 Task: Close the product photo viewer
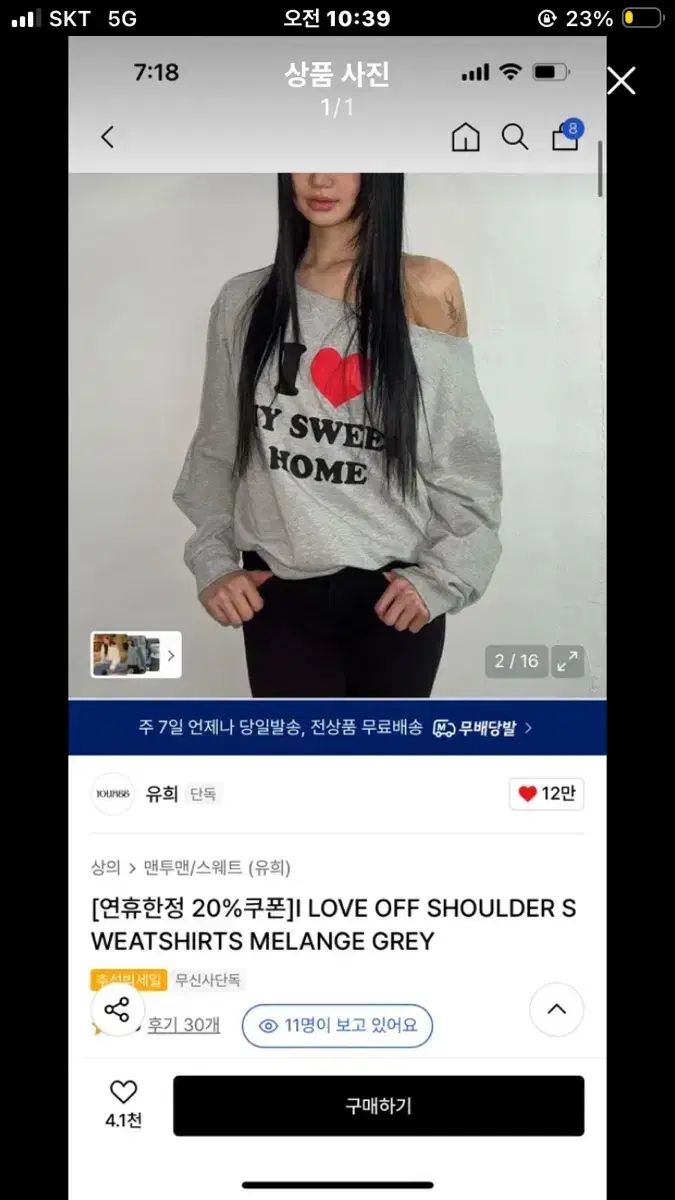621,81
